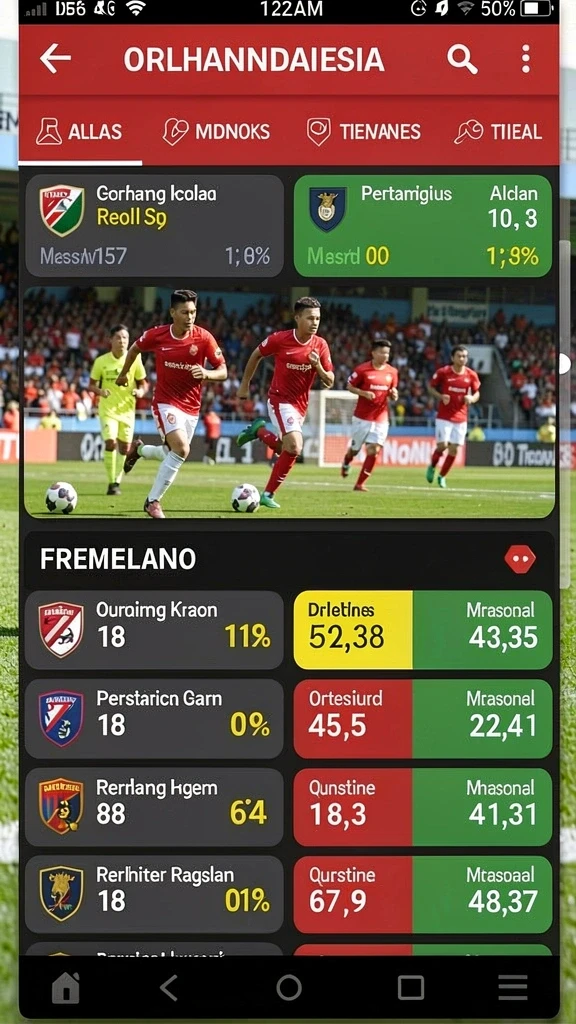Open the Perstaricn Garn team row
Image resolution: width=576 pixels, height=1024 pixels.
tap(154, 718)
